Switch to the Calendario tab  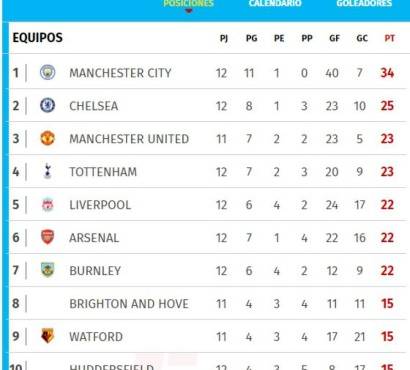[x=275, y=4]
